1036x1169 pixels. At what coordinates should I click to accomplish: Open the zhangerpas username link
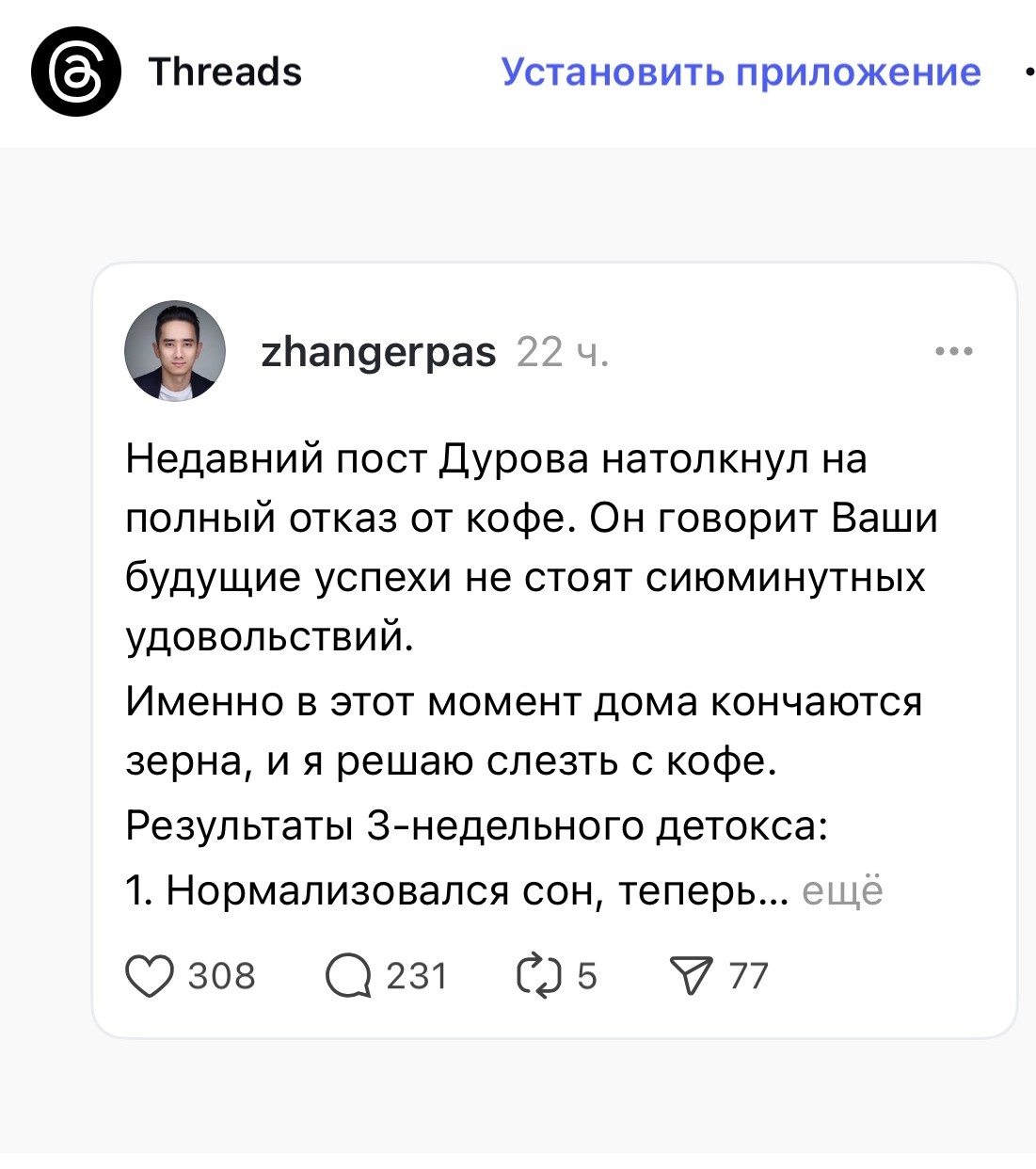378,352
